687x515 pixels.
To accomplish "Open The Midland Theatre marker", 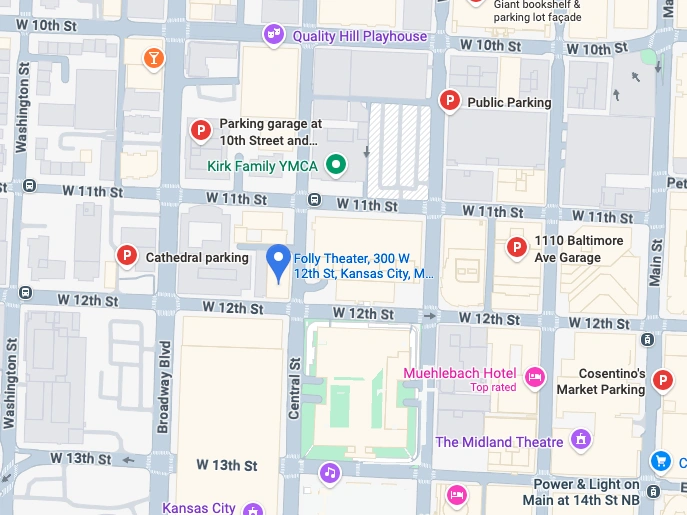I will 580,439.
